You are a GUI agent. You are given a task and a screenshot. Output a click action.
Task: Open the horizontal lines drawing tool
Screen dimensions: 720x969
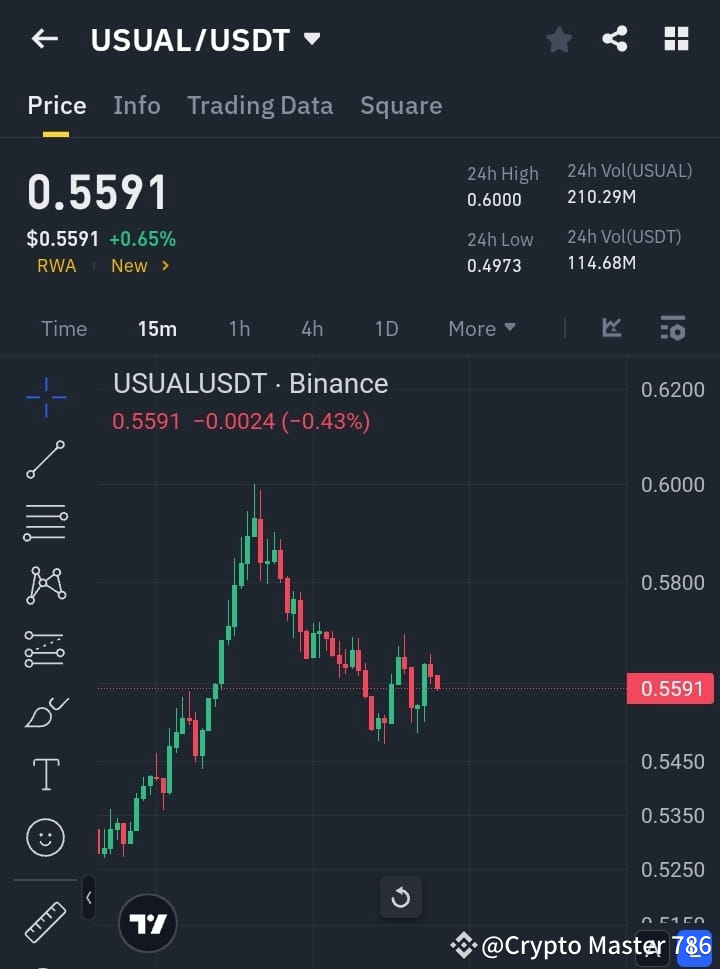44,523
